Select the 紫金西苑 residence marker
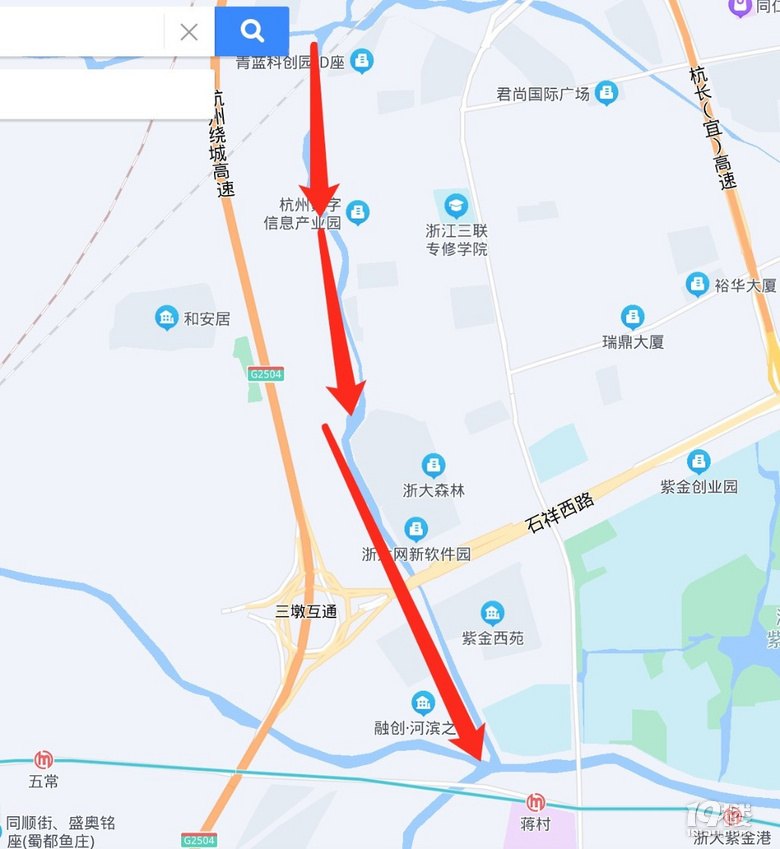 (x=492, y=613)
